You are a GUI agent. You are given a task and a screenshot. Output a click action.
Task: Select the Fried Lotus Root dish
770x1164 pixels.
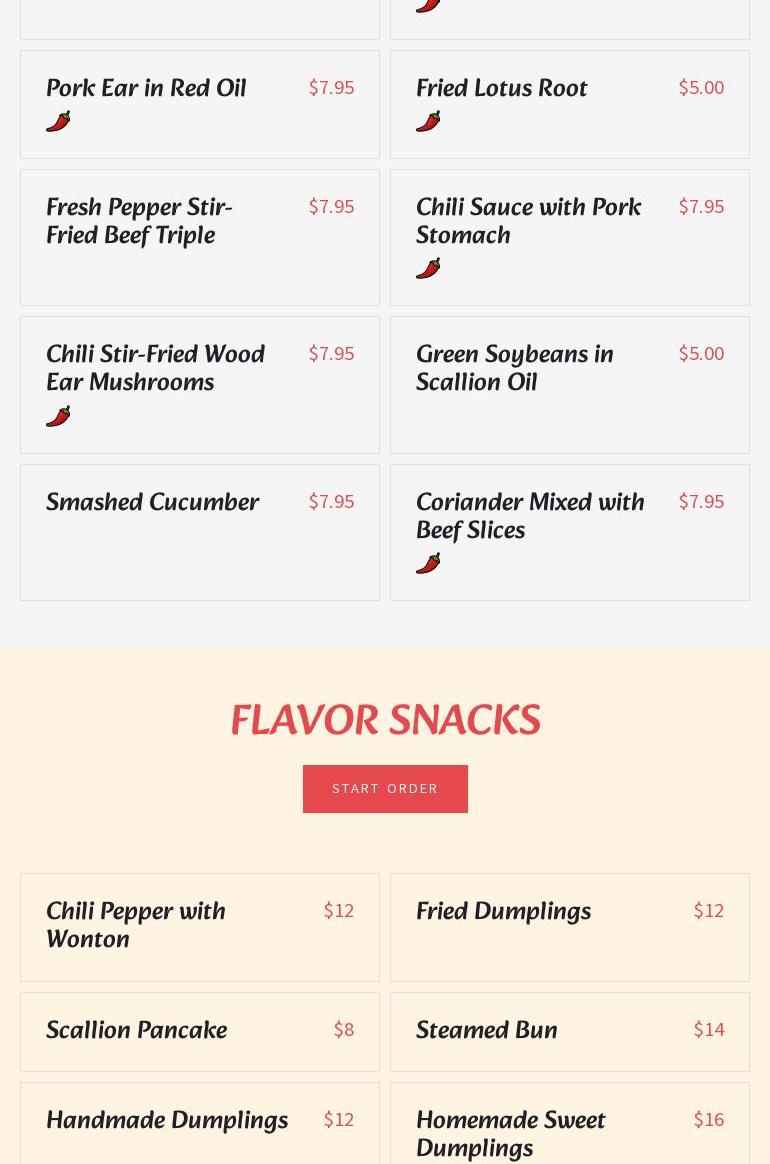coord(501,89)
